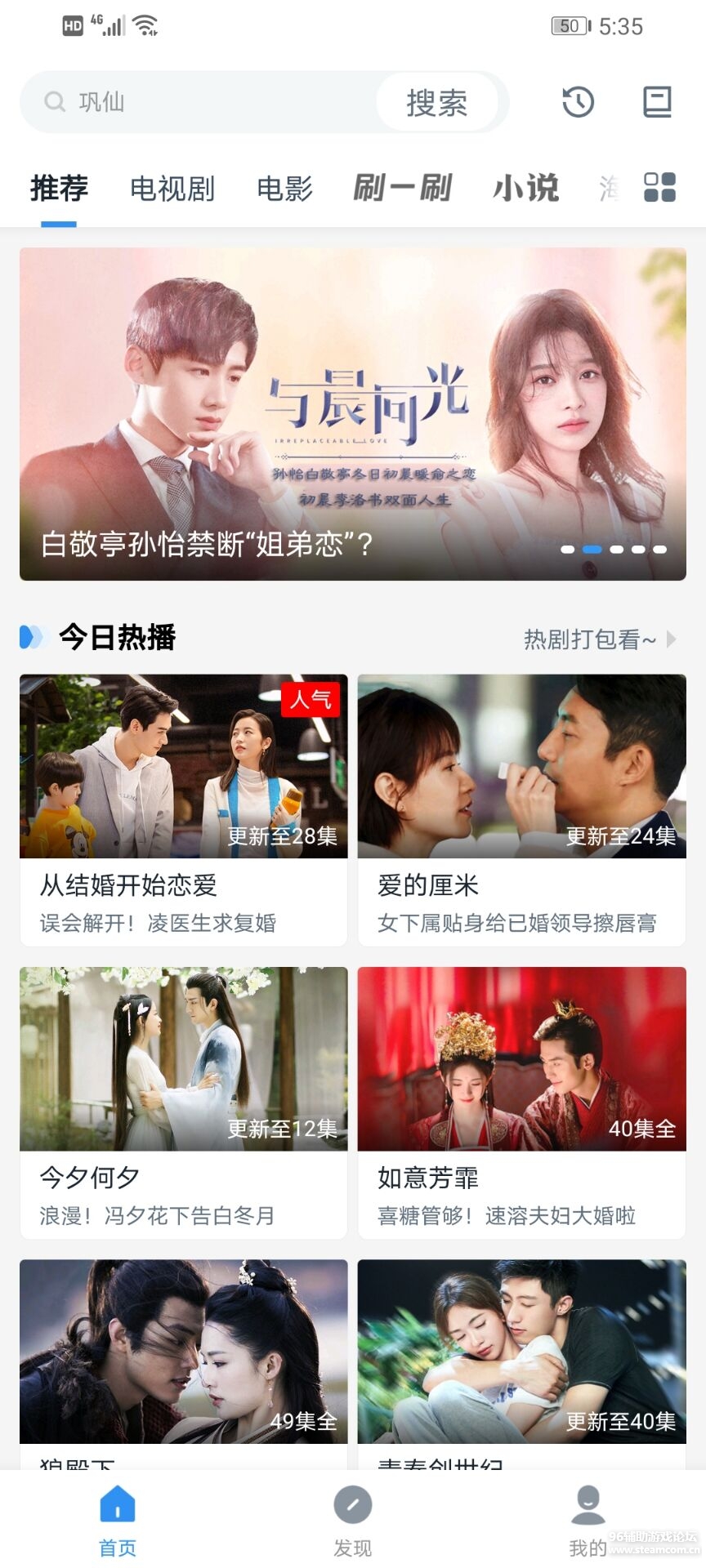This screenshot has width=706, height=1568.
Task: Open the drama 如意芳霏
Action: click(521, 1101)
